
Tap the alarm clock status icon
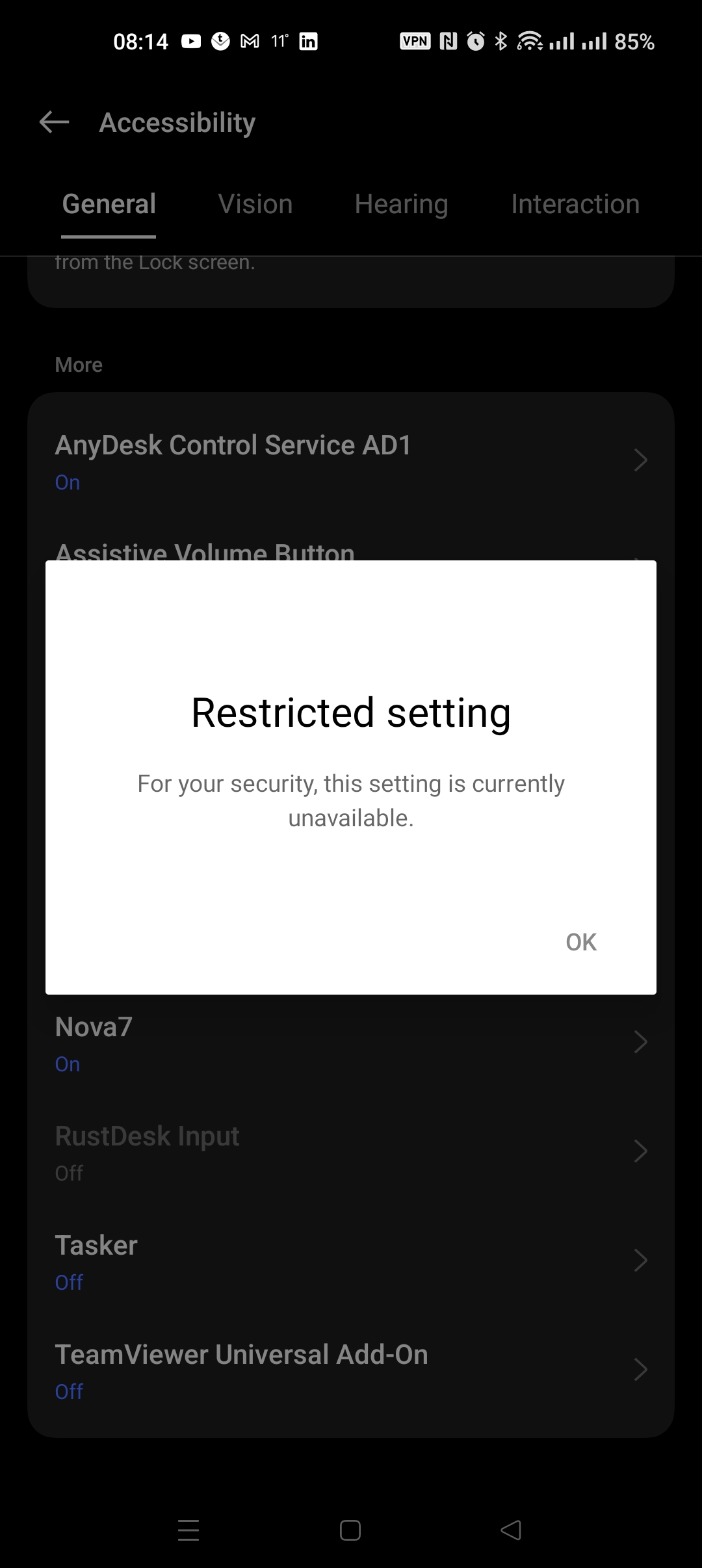(x=474, y=41)
